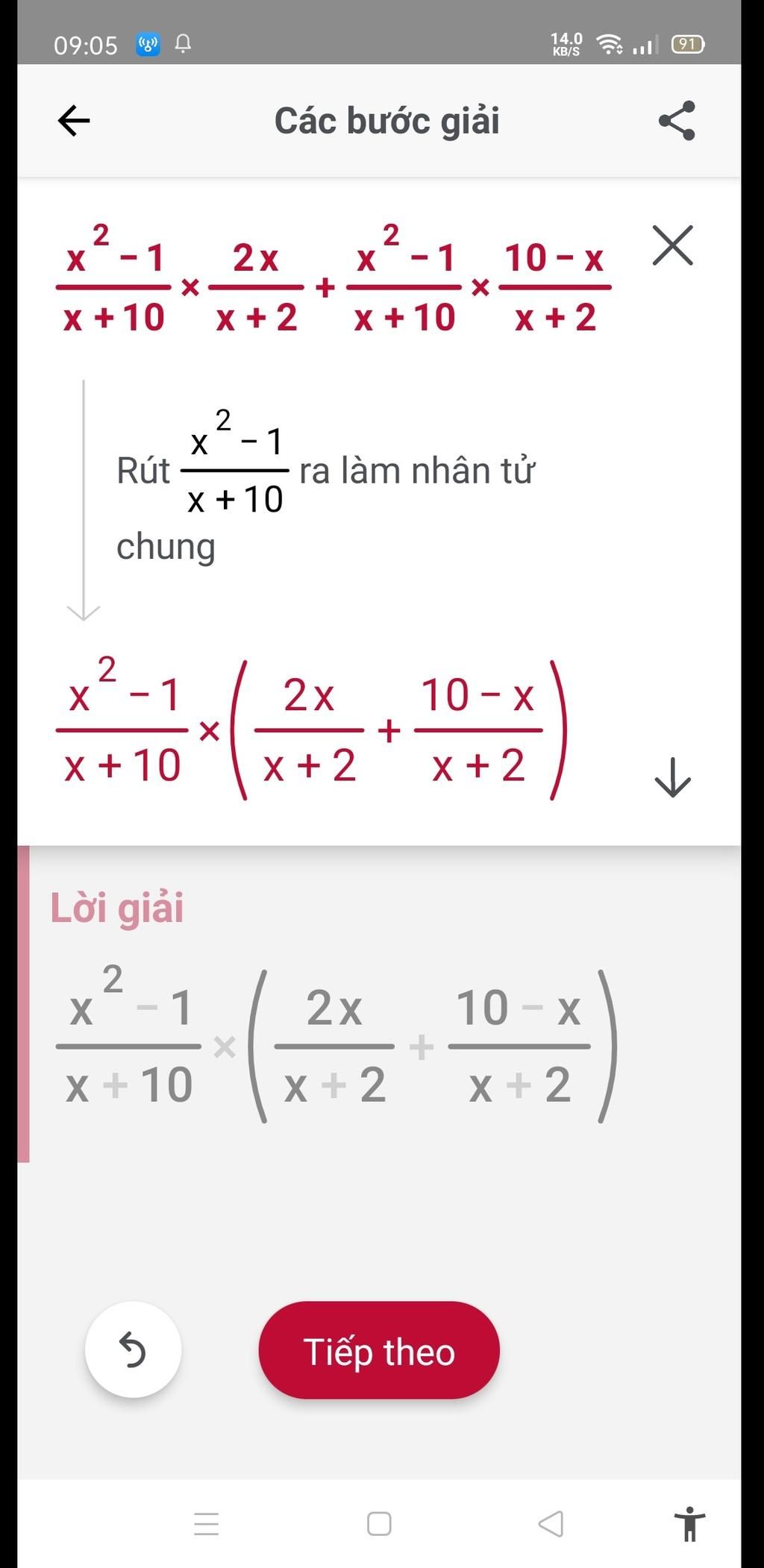Go back using the top arrow
764x1568 pixels.
coord(74,120)
